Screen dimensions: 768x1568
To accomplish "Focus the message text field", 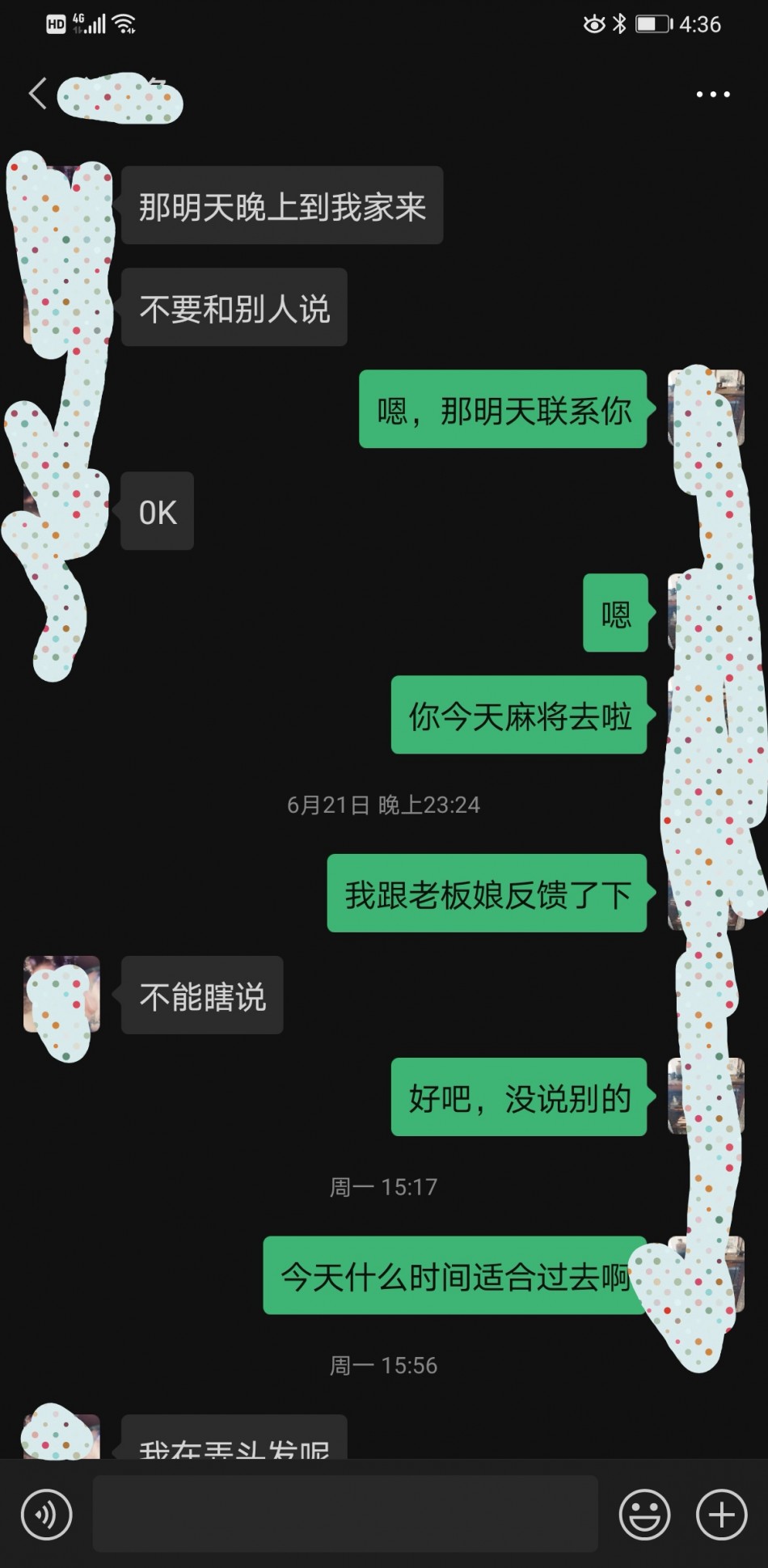I will pos(345,1514).
